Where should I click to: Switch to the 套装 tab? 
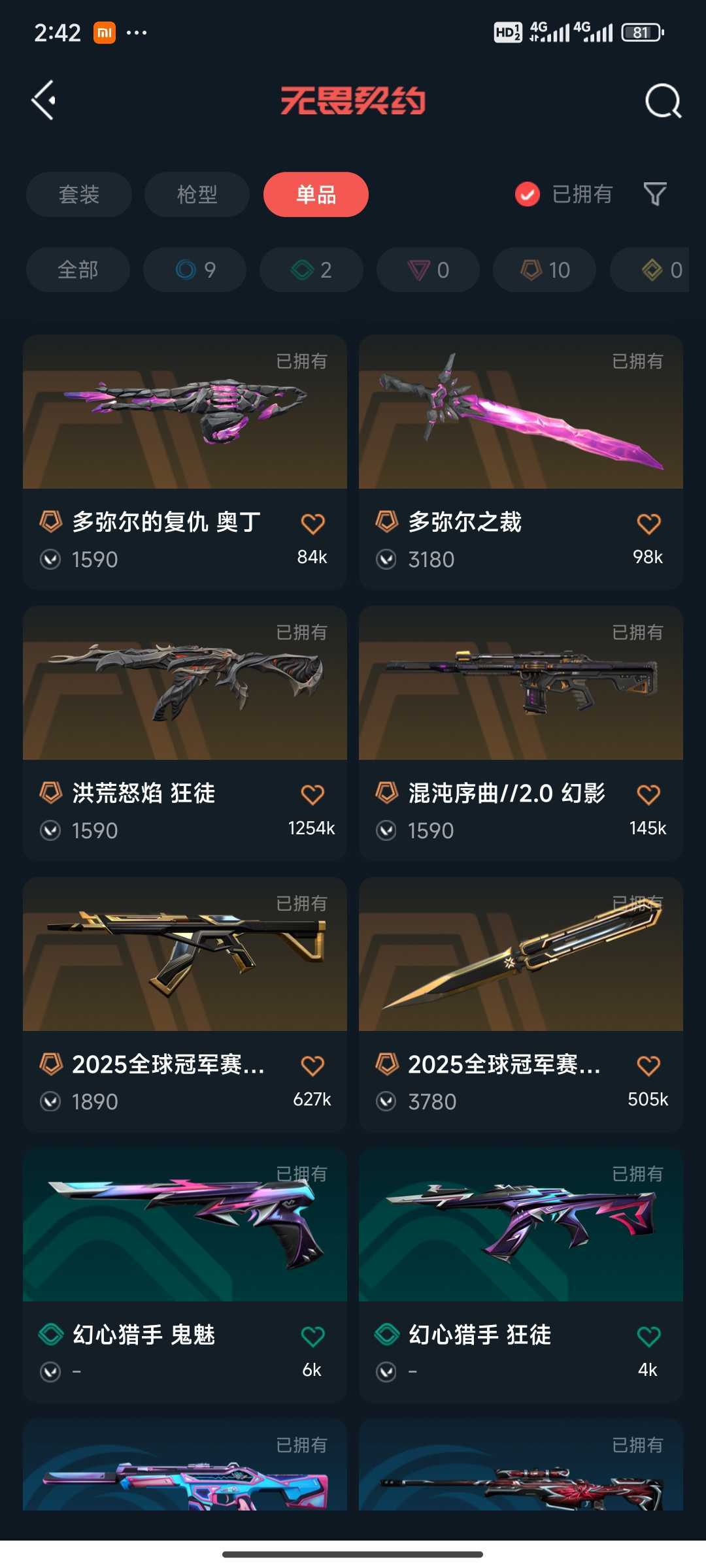click(79, 194)
